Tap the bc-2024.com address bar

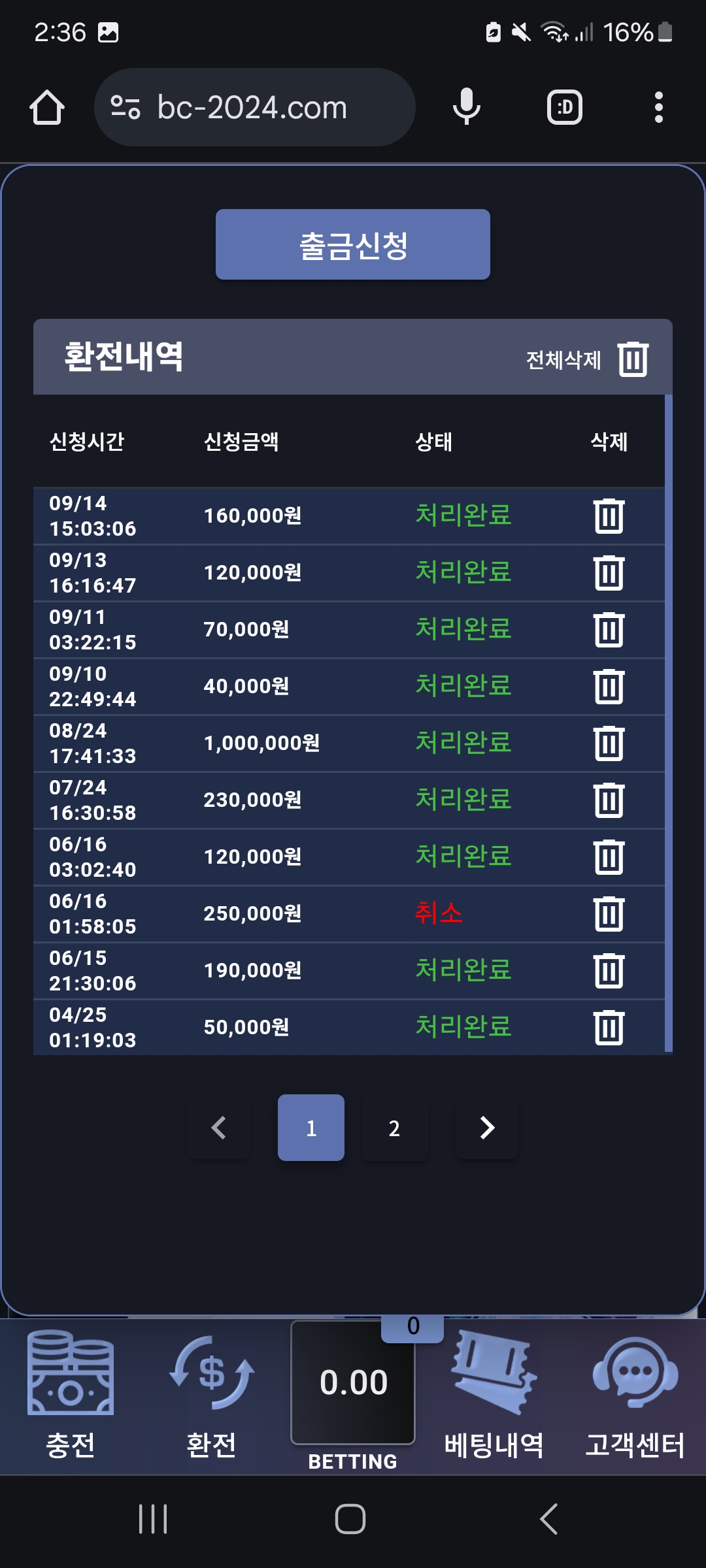point(255,107)
